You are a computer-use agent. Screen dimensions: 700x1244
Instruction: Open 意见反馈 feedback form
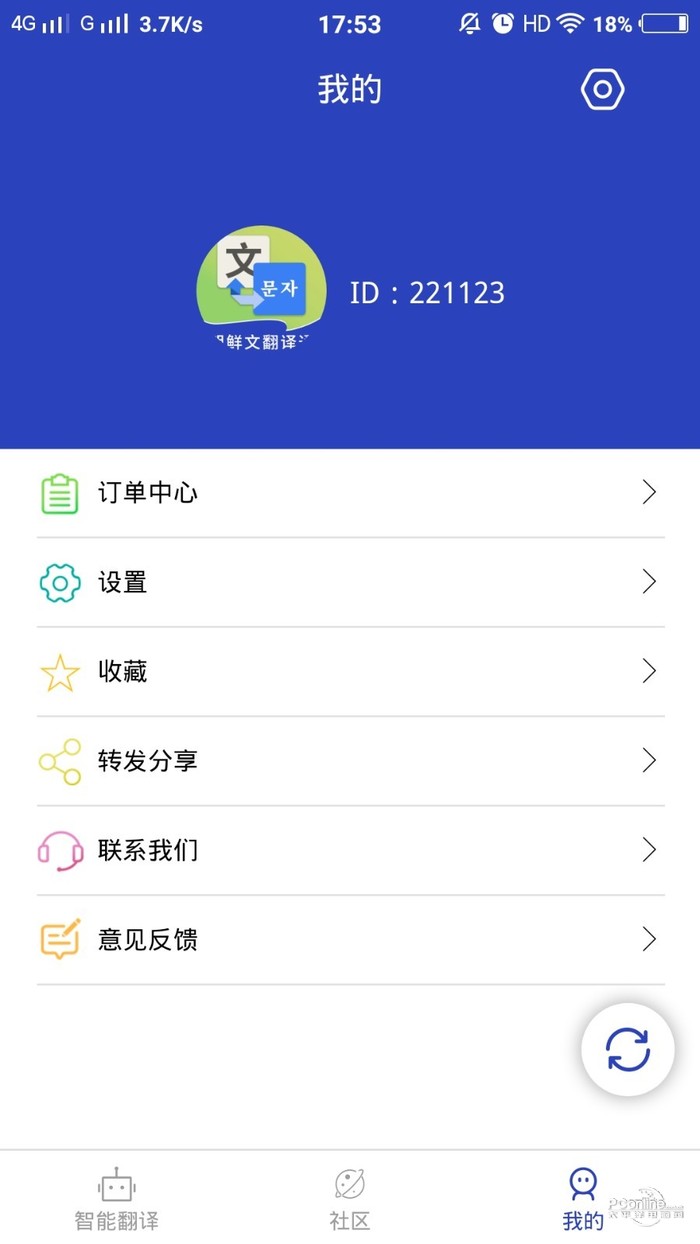(350, 940)
